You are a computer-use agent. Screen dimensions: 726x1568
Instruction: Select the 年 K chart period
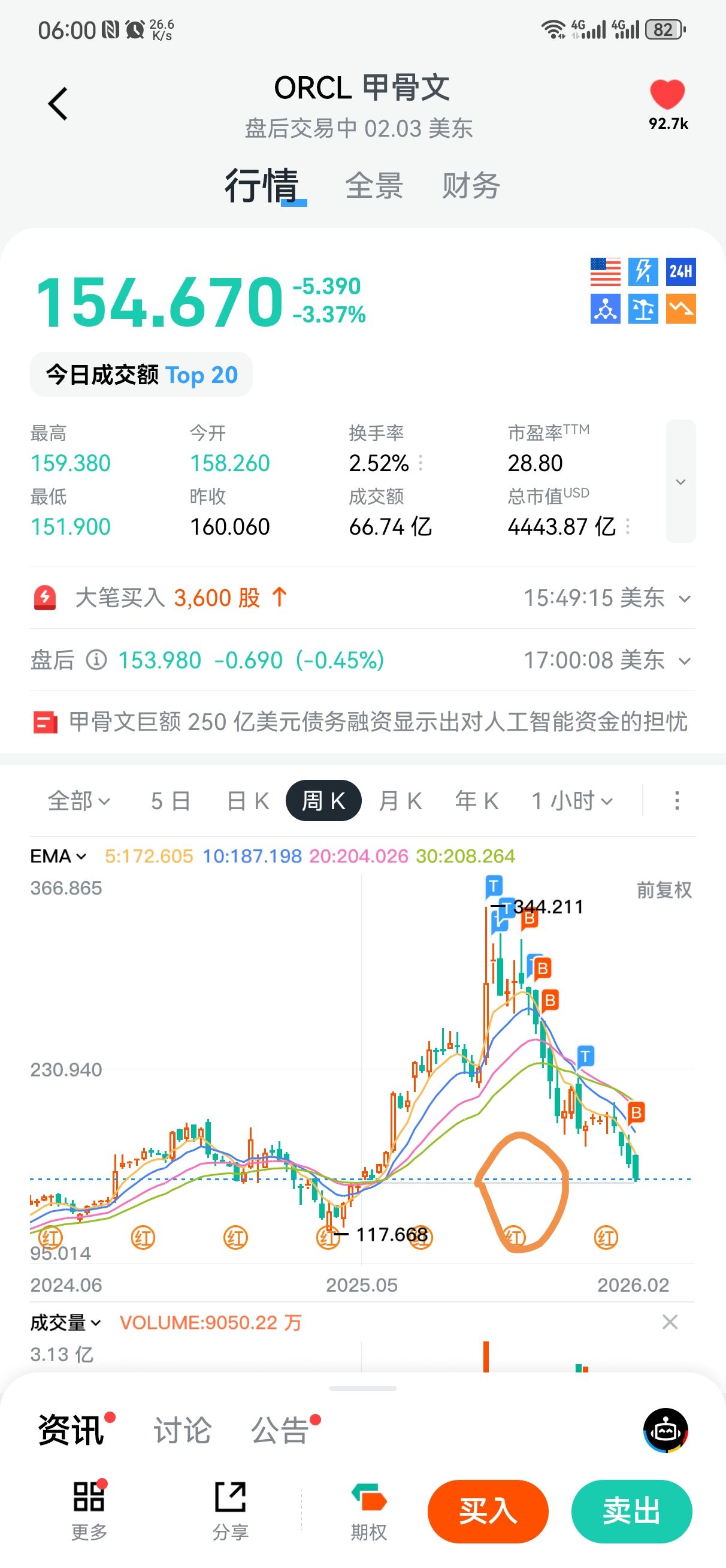pyautogui.click(x=476, y=801)
